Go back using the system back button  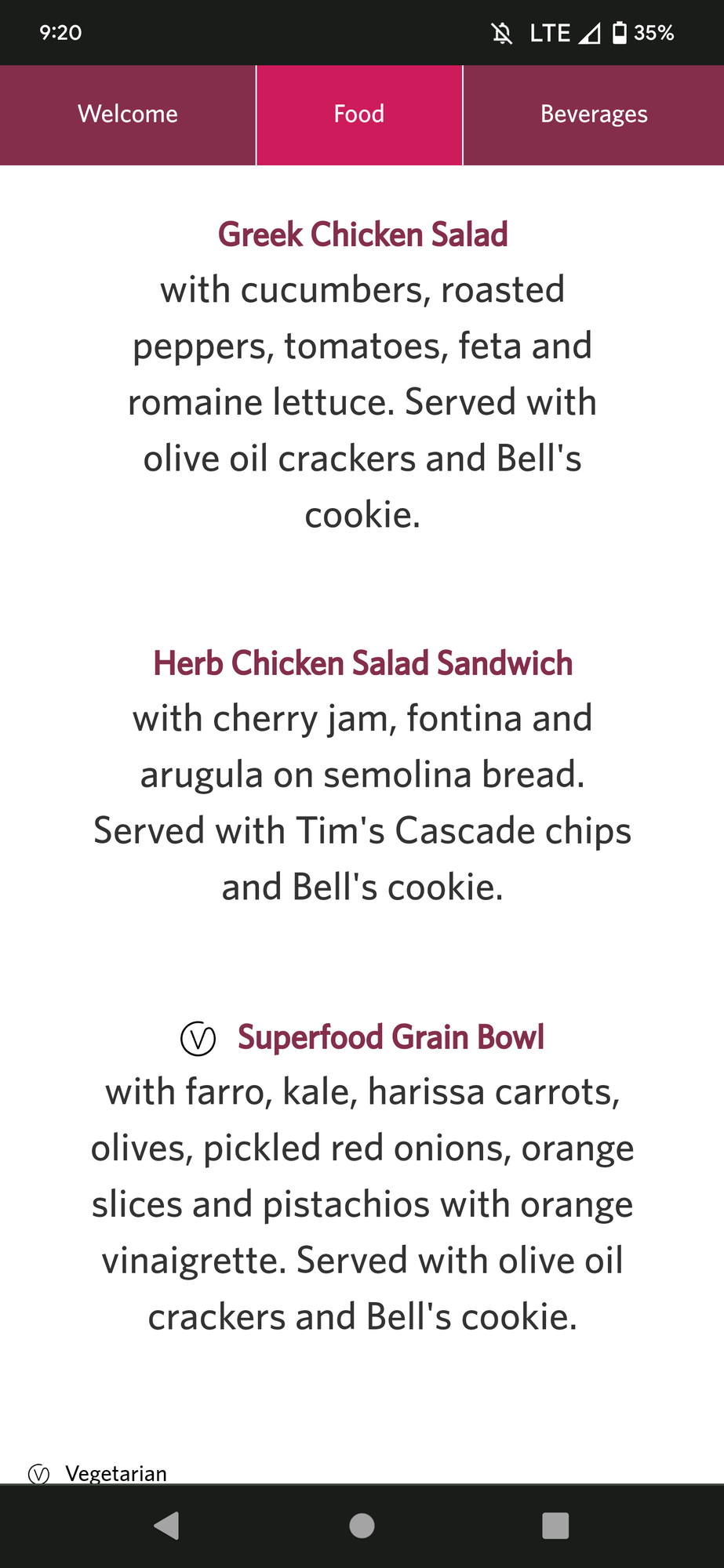(x=167, y=1526)
